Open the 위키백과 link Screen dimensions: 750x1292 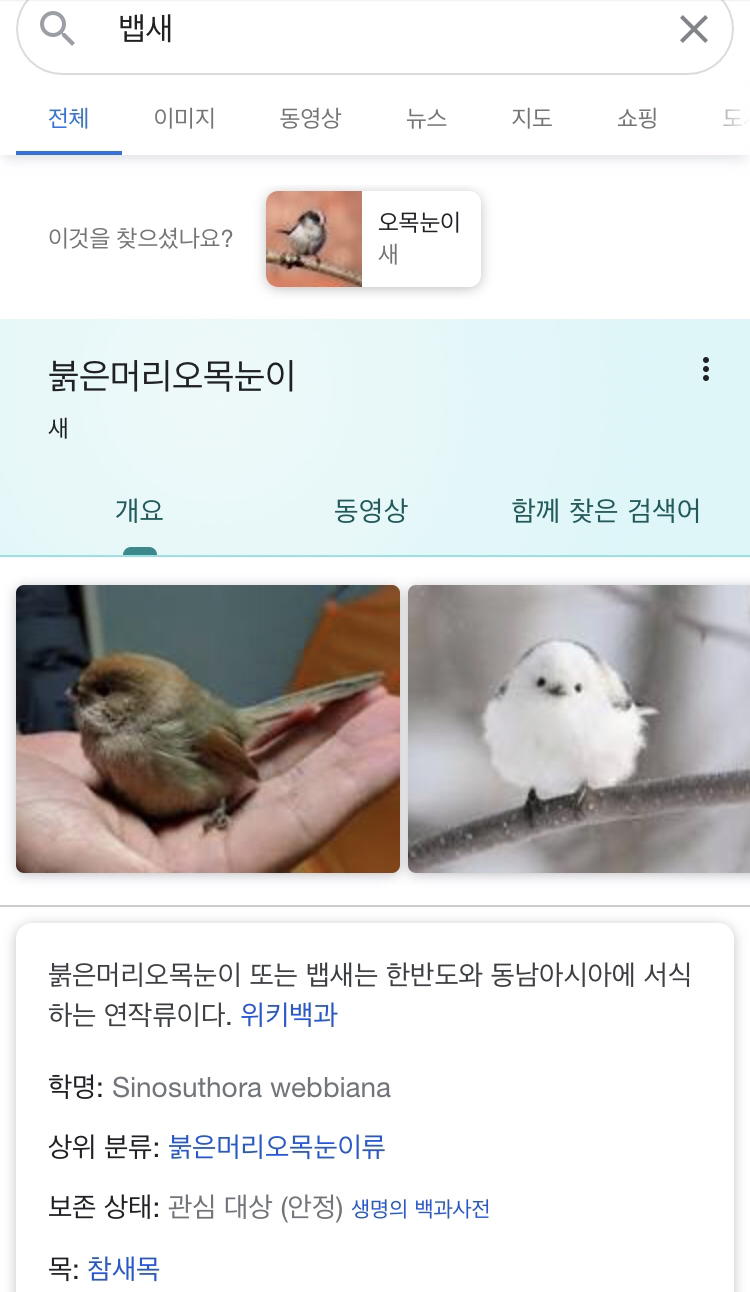tap(289, 1015)
